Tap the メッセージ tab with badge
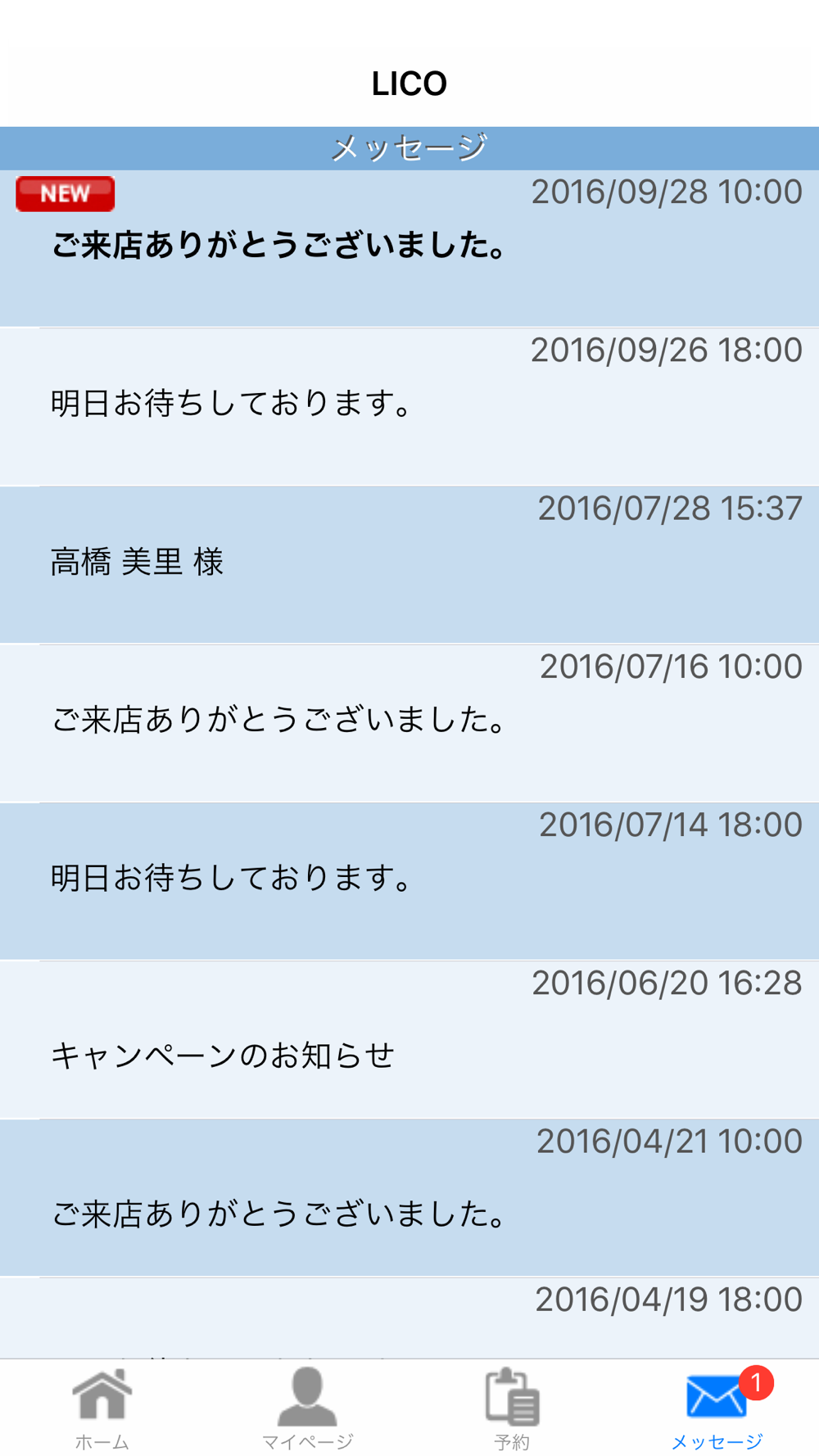Viewport: 819px width, 1456px height. tap(717, 1409)
